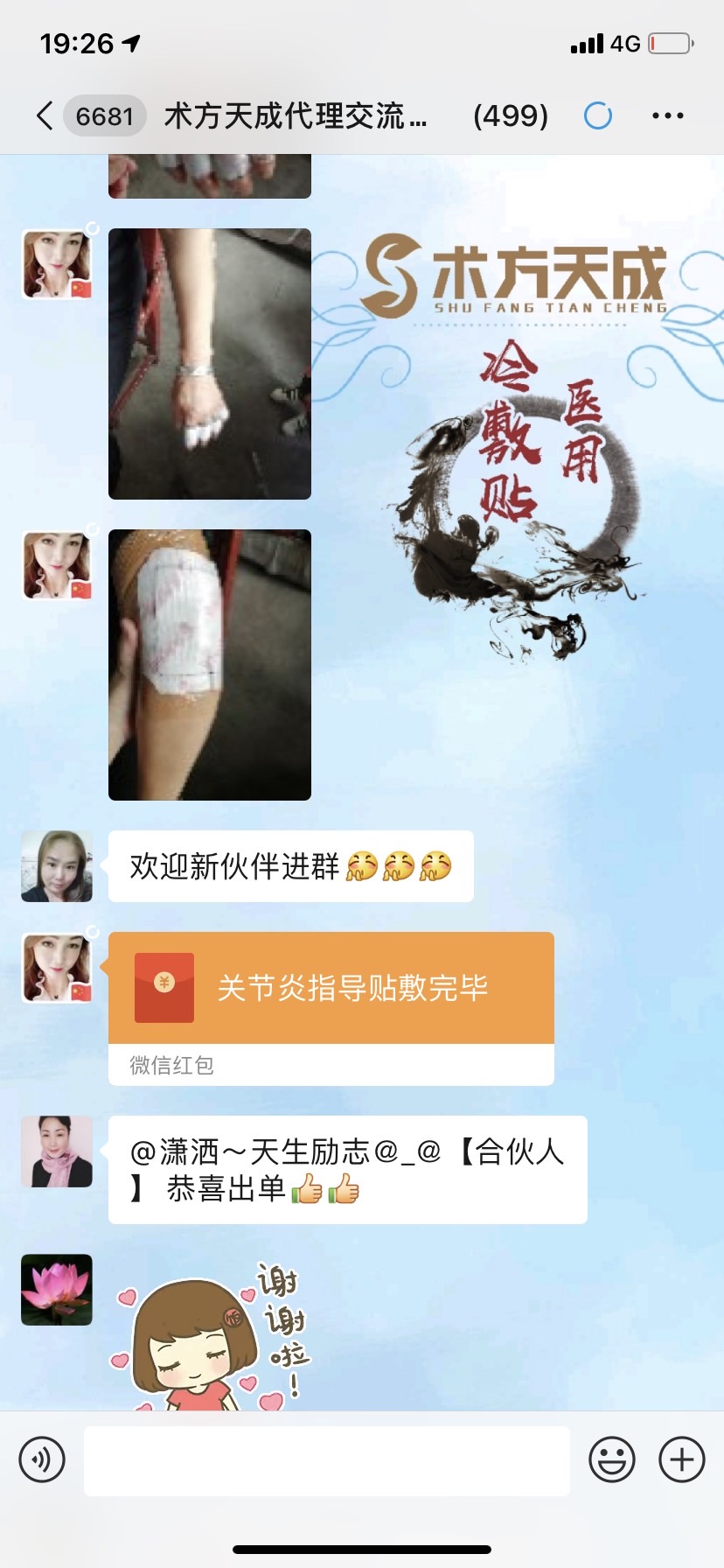The image size is (724, 1568).
Task: Open avatar of 恭喜出单 message sender
Action: click(57, 1151)
